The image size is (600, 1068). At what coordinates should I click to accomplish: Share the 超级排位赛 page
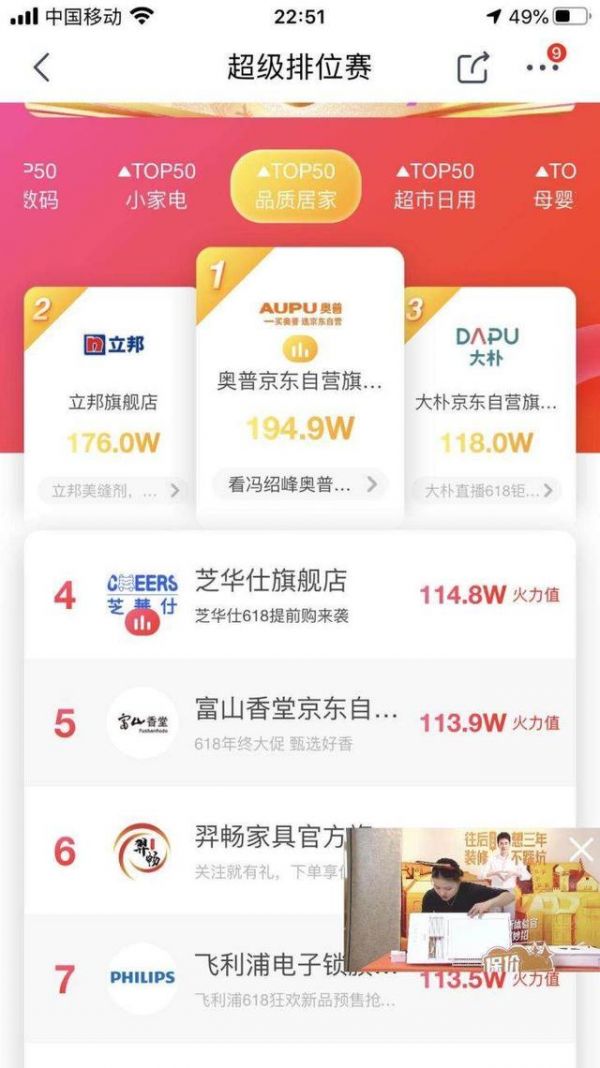(x=473, y=68)
